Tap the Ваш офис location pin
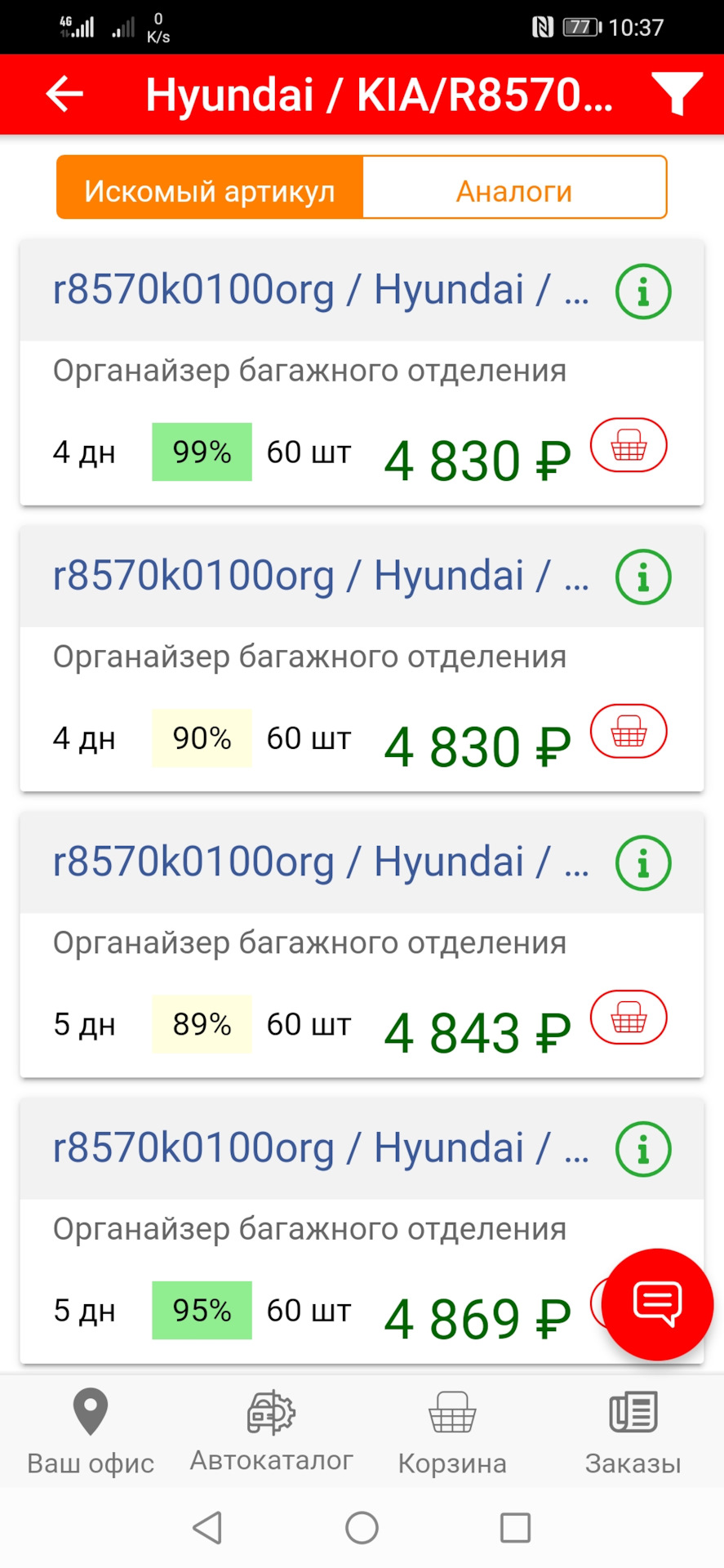The width and height of the screenshot is (724, 1568). (88, 1433)
